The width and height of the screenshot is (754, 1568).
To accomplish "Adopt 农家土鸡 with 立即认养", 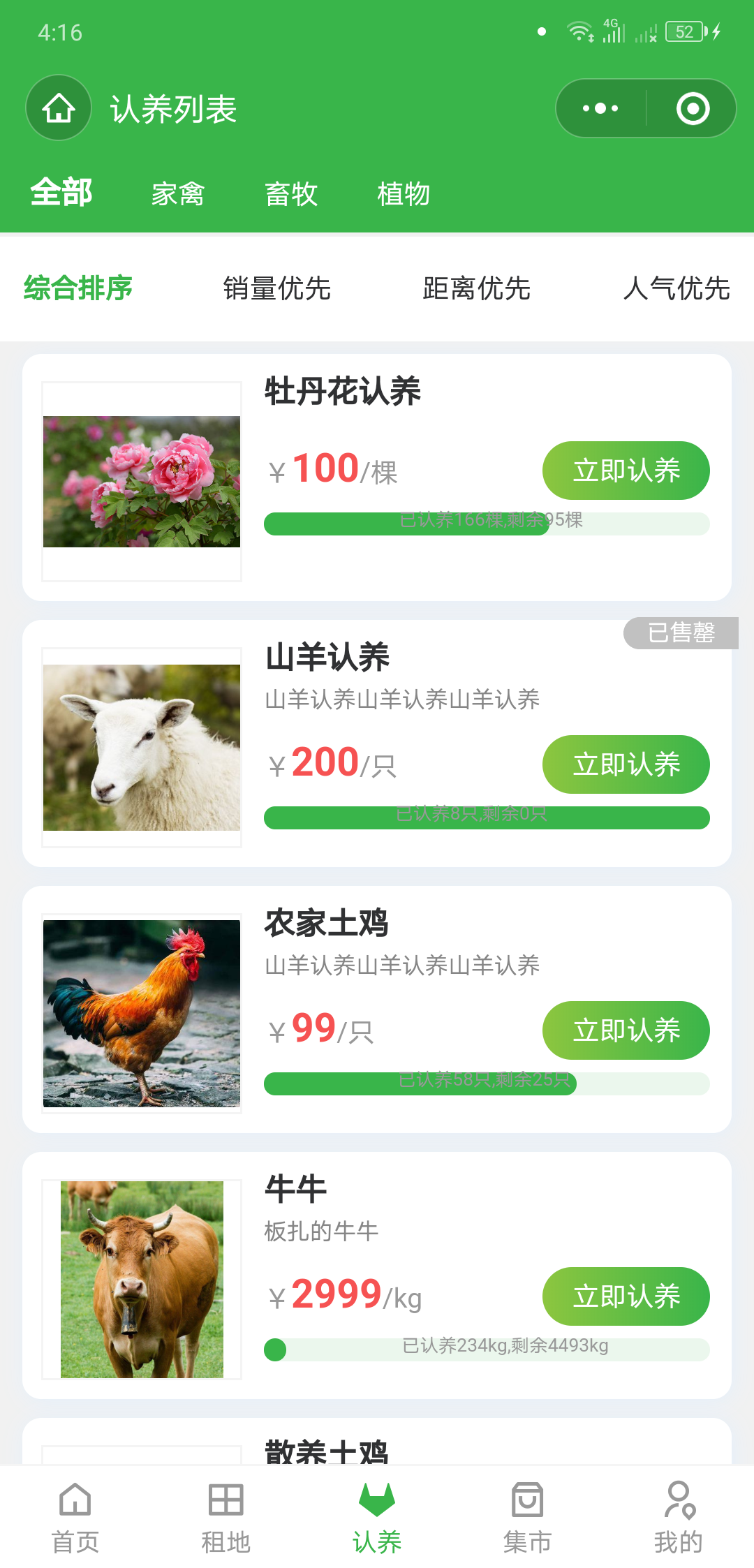I will click(x=626, y=1030).
